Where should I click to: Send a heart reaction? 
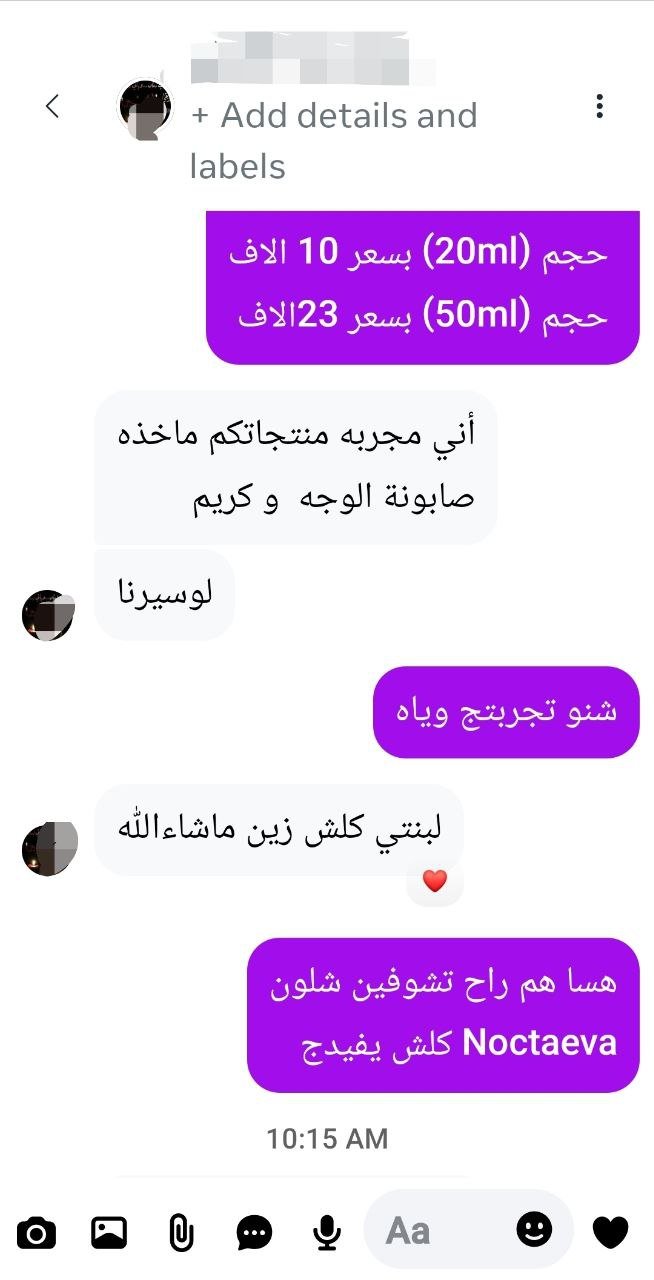click(611, 1231)
